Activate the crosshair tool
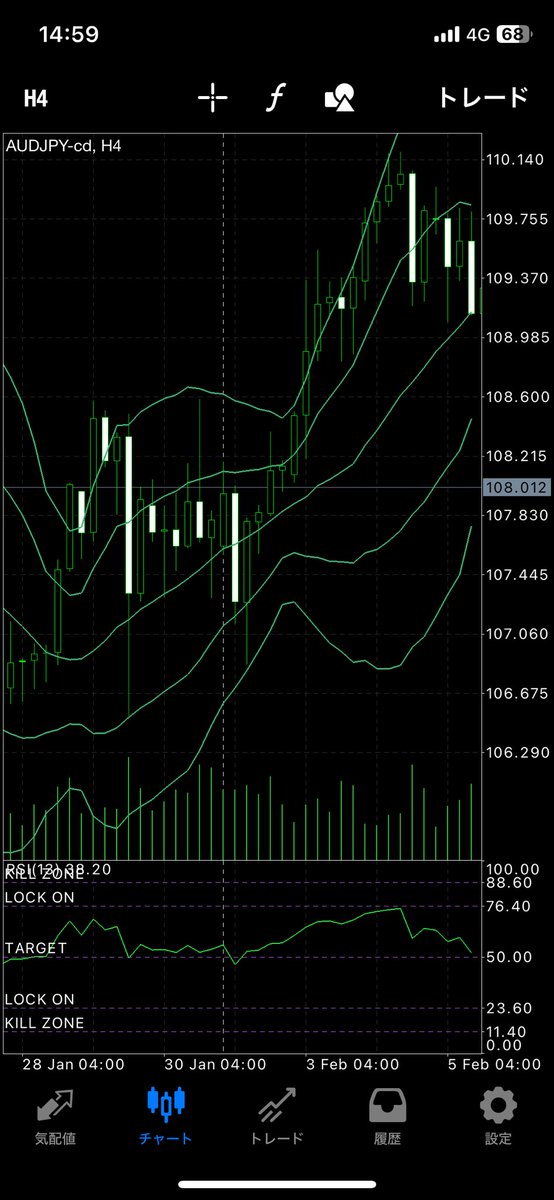 point(213,97)
